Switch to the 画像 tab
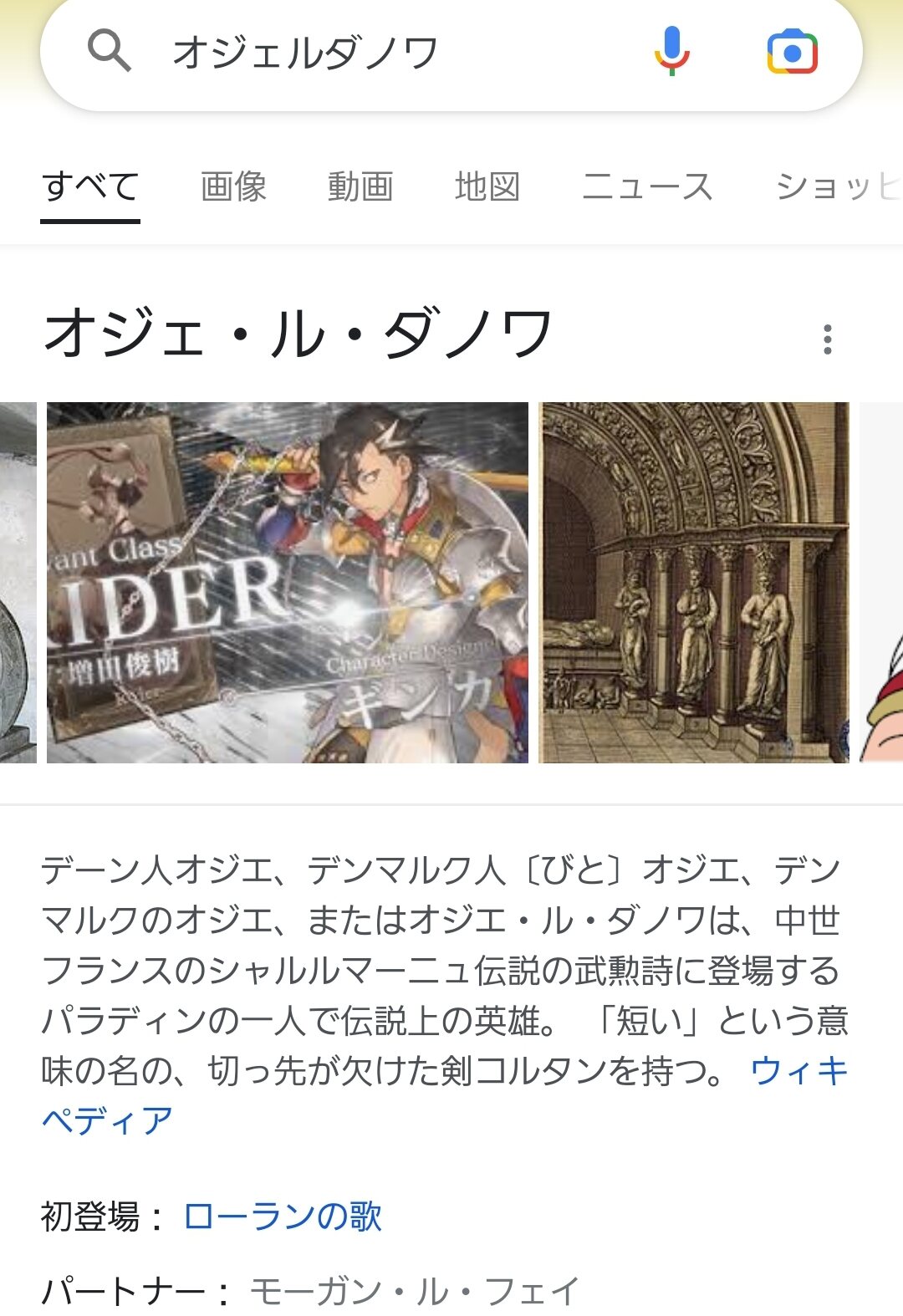Viewport: 903px width, 1316px height. (233, 186)
